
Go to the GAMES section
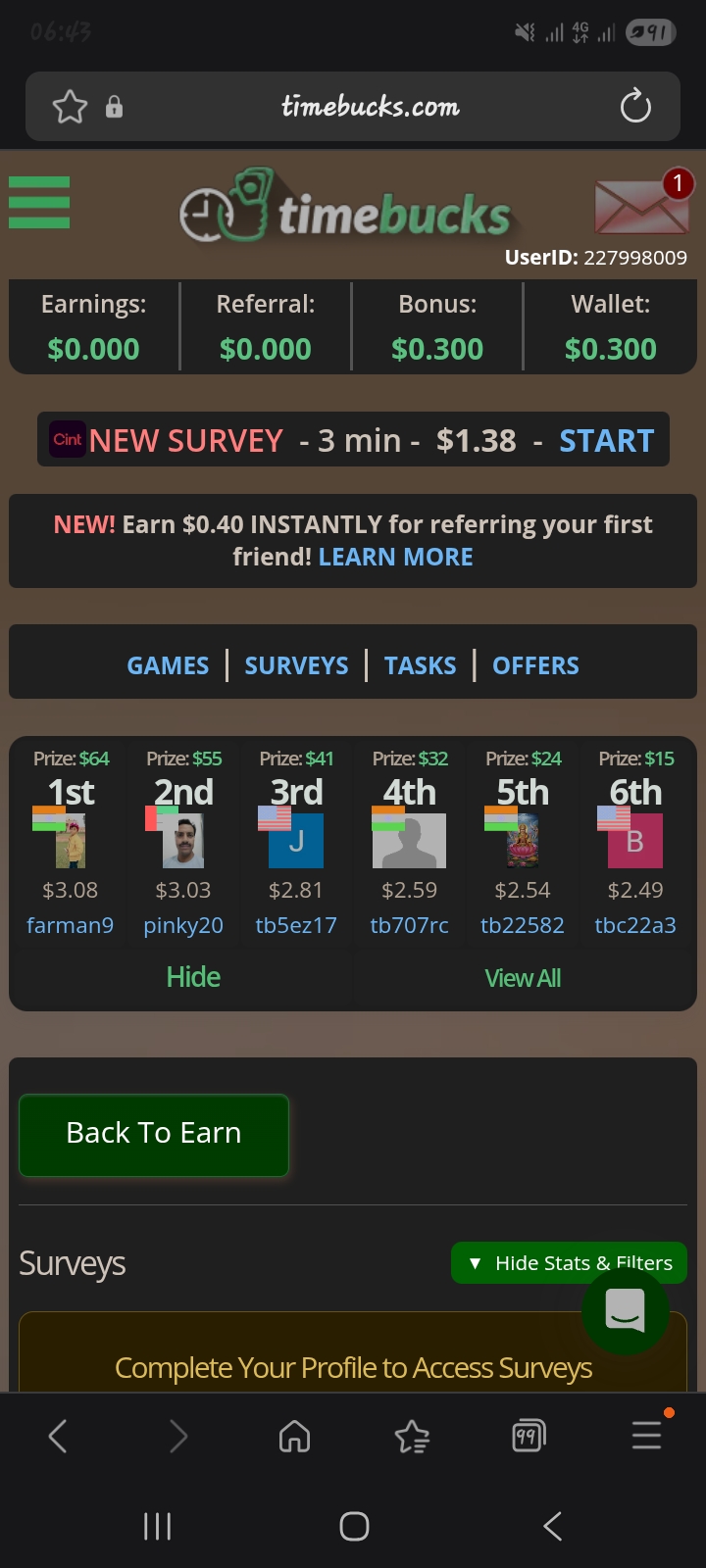pos(168,665)
